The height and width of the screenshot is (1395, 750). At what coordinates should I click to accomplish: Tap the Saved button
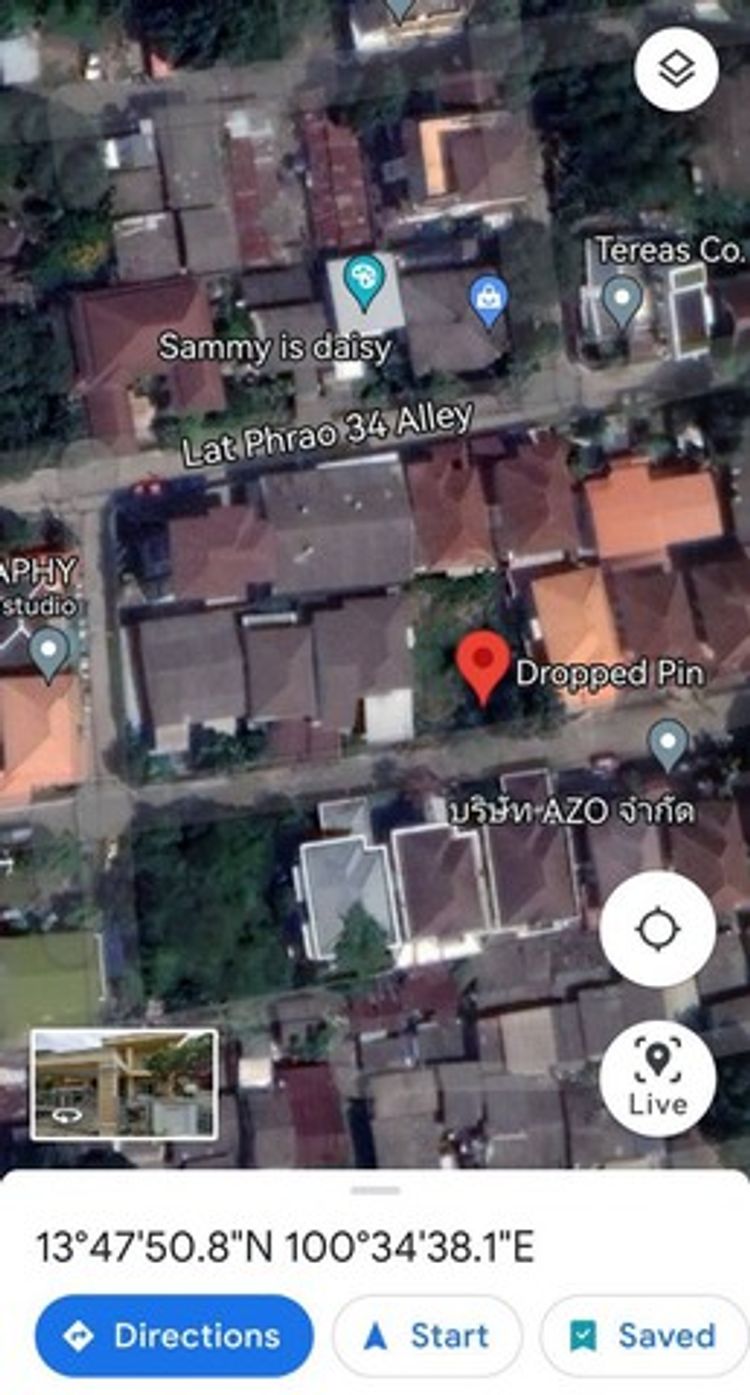click(x=645, y=1335)
